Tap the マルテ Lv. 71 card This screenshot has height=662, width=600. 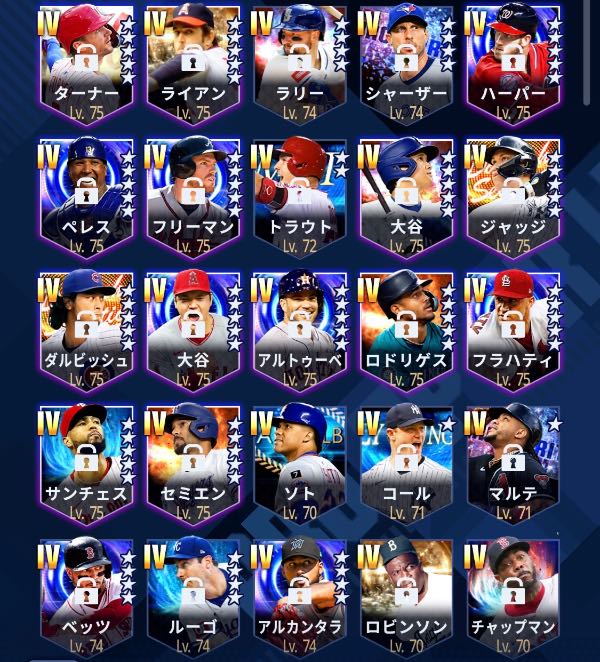[x=513, y=460]
